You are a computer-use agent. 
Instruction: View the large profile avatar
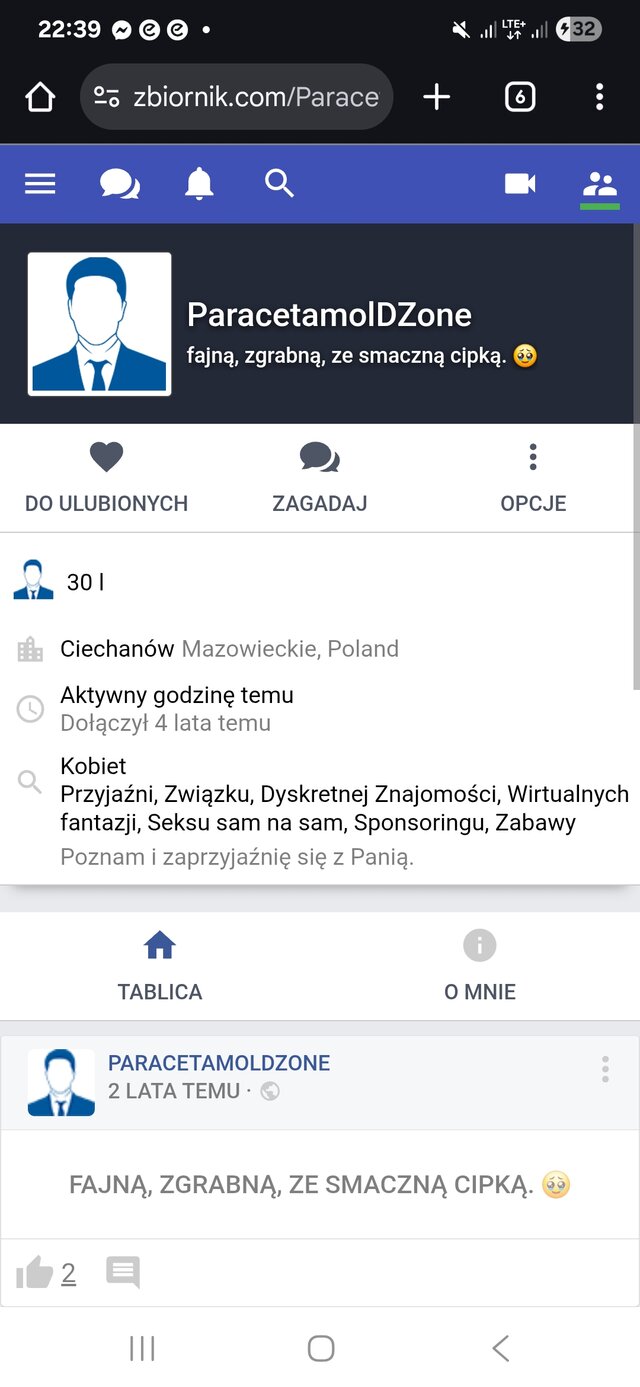99,324
